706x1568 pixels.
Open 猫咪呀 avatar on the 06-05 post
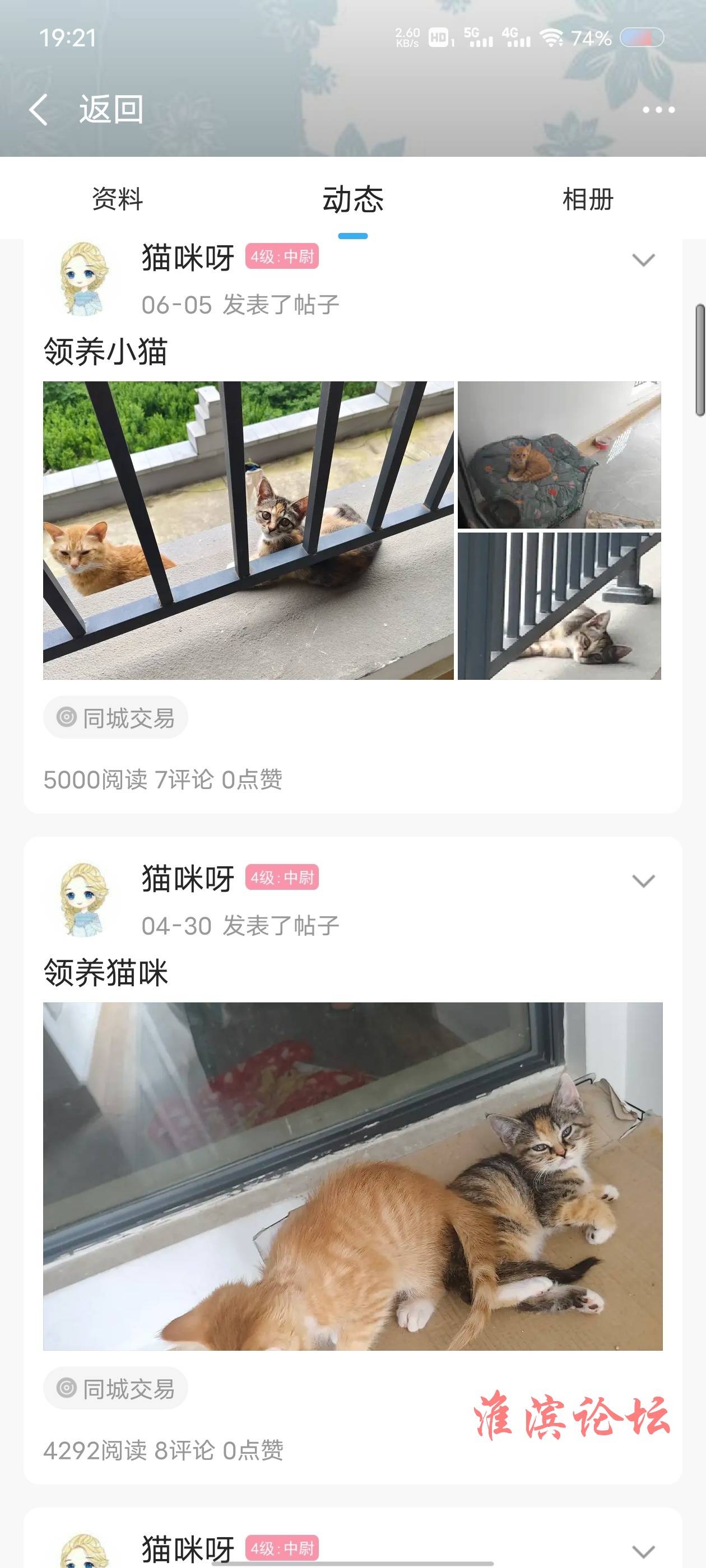[x=83, y=279]
